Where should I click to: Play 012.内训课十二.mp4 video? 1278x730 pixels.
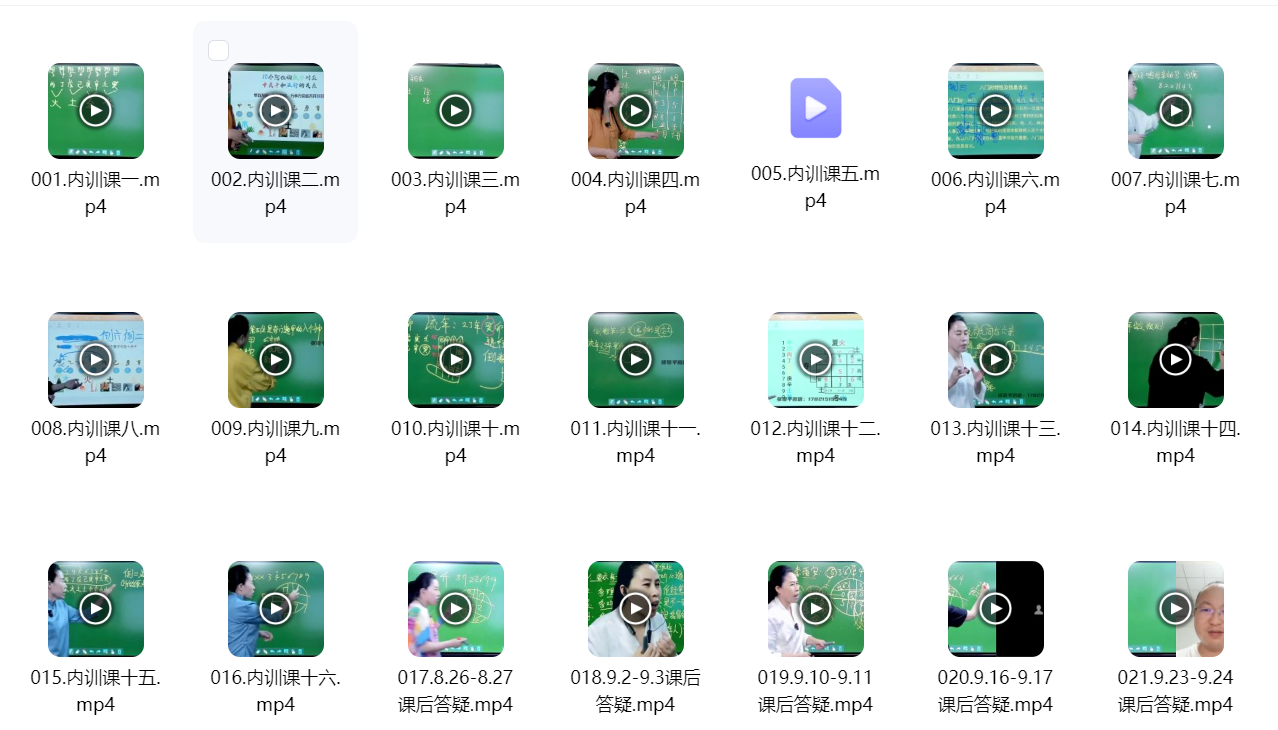click(816, 359)
